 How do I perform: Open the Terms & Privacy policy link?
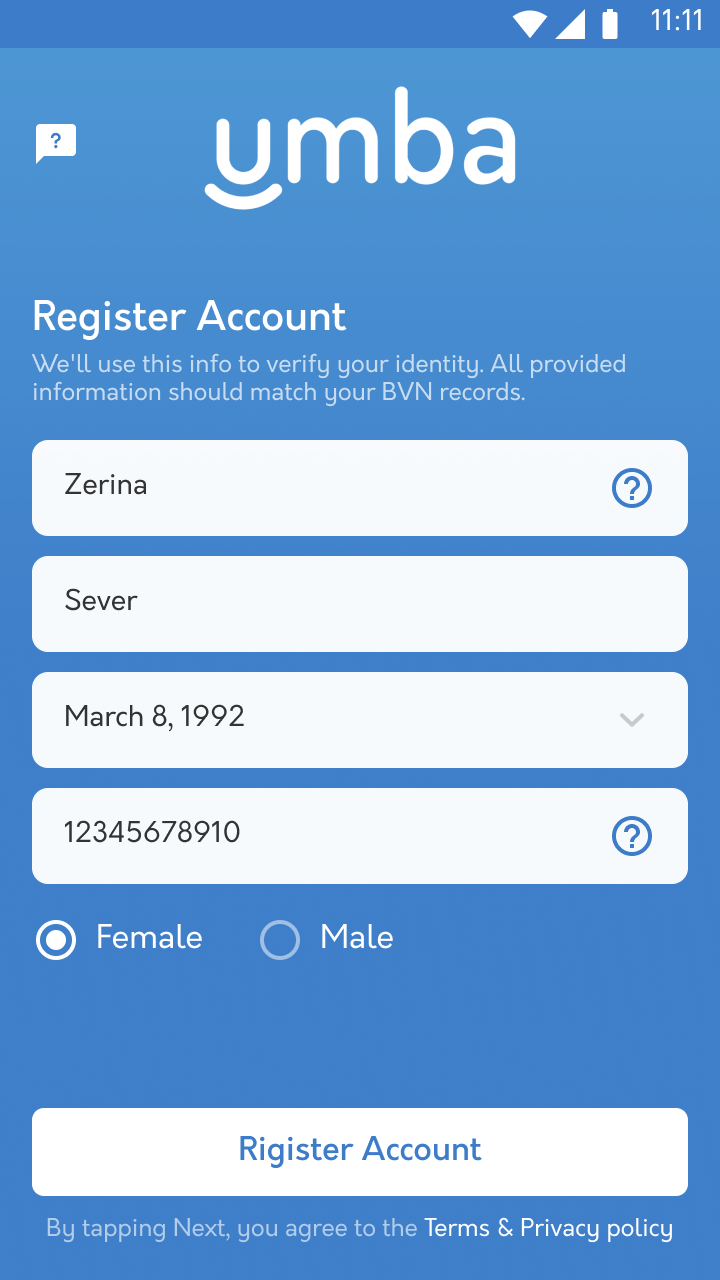pos(548,1228)
